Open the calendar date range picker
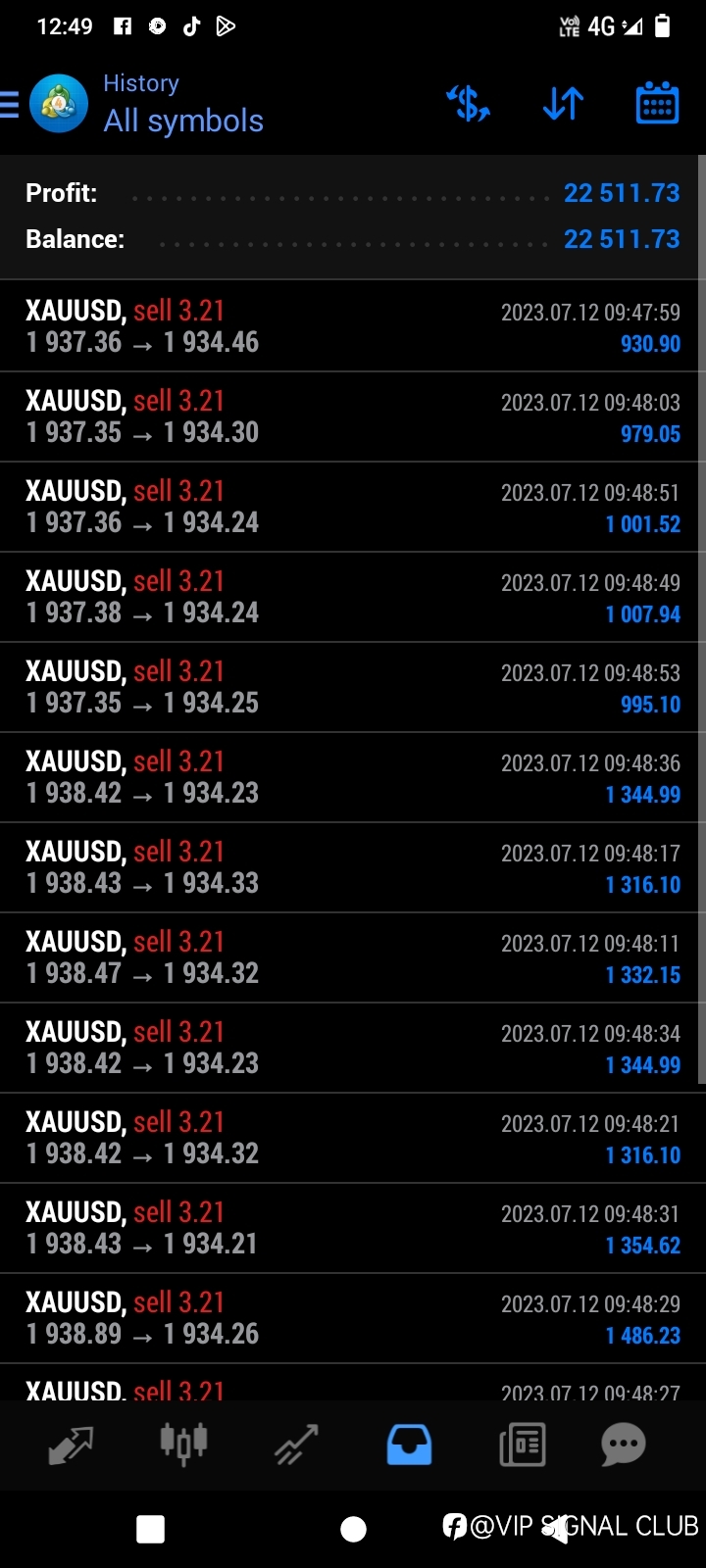 (657, 103)
